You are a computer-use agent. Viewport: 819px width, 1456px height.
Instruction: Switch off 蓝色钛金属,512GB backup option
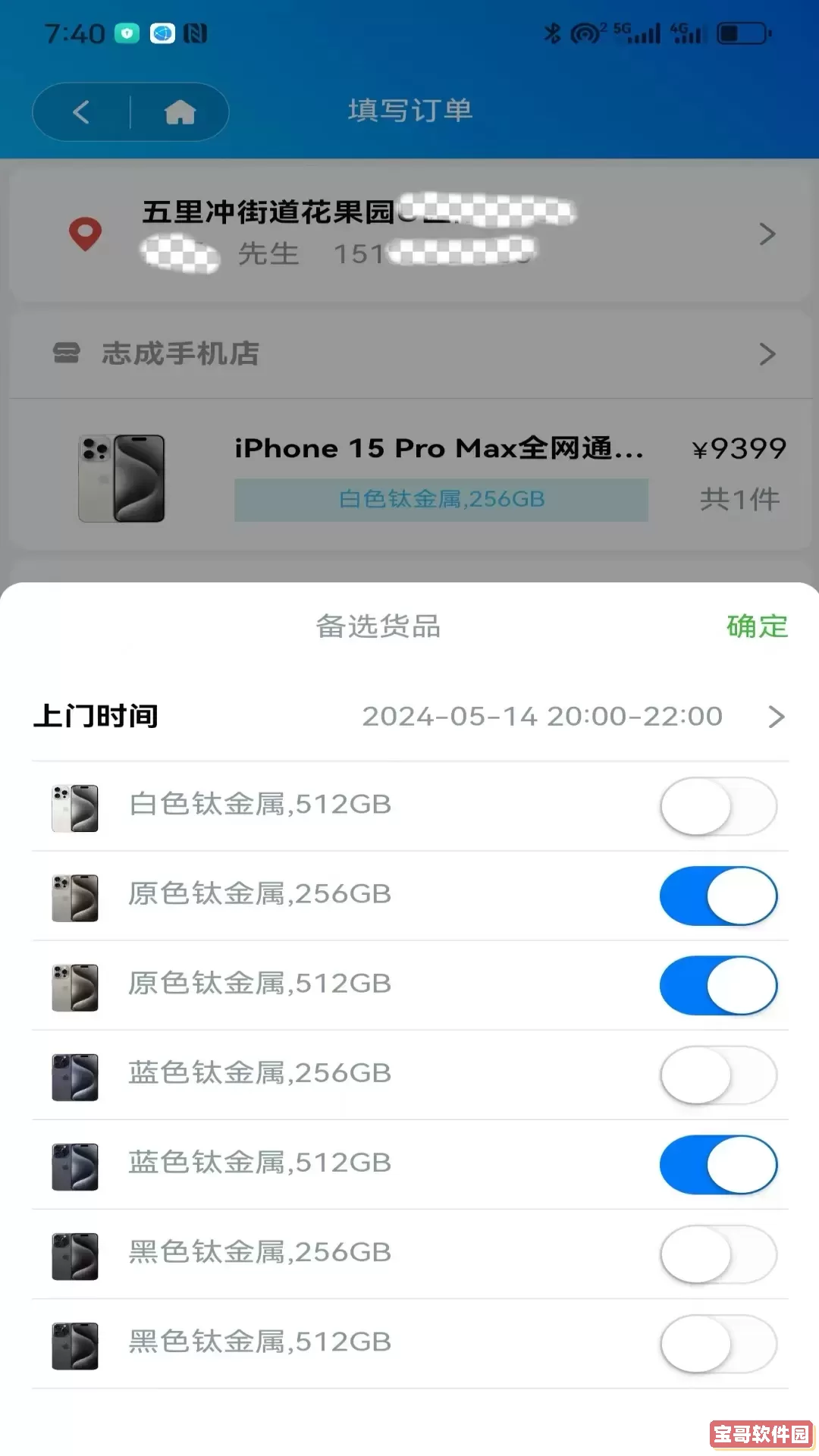click(718, 1164)
